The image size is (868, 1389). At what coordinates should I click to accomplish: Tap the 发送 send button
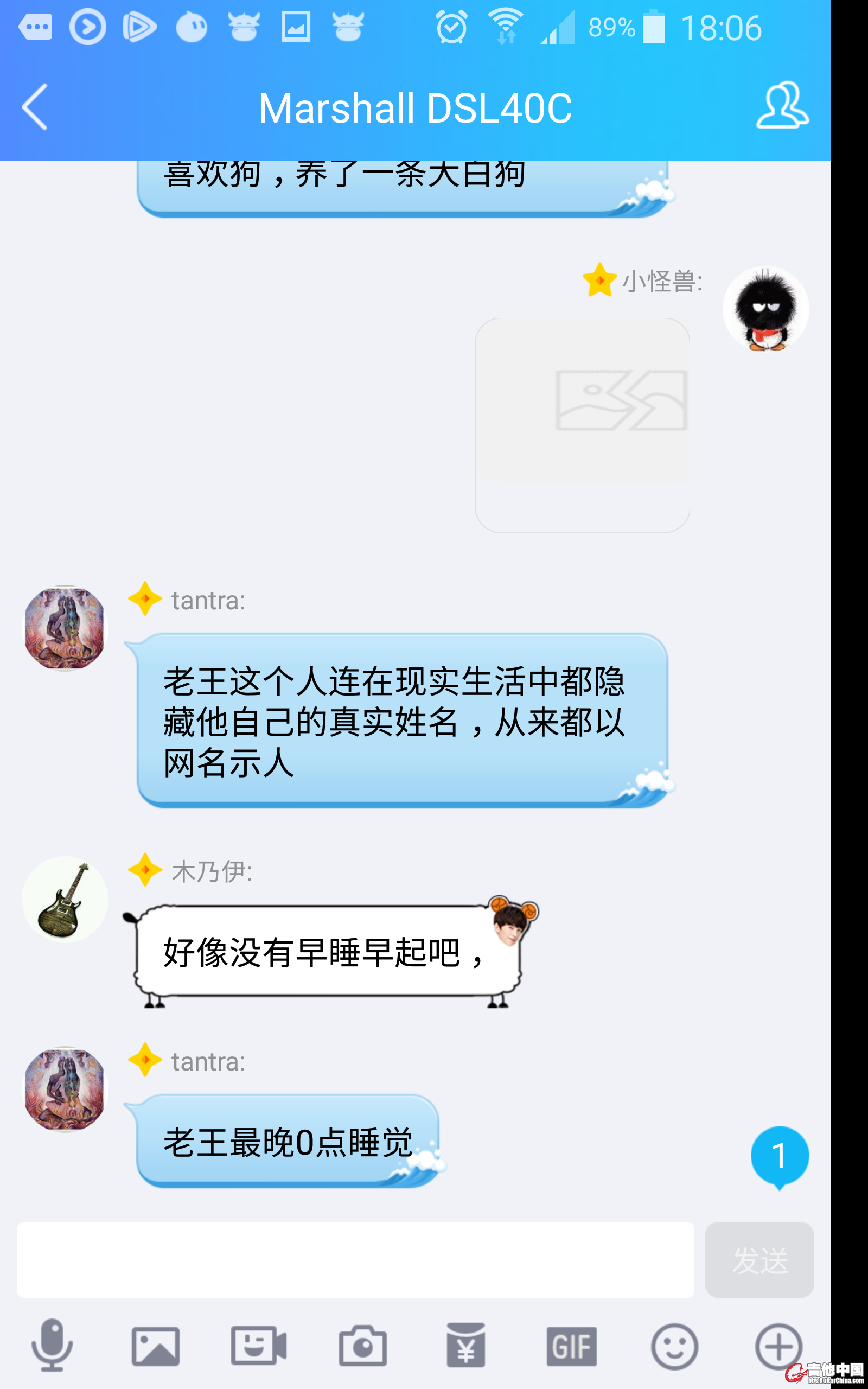[758, 1259]
